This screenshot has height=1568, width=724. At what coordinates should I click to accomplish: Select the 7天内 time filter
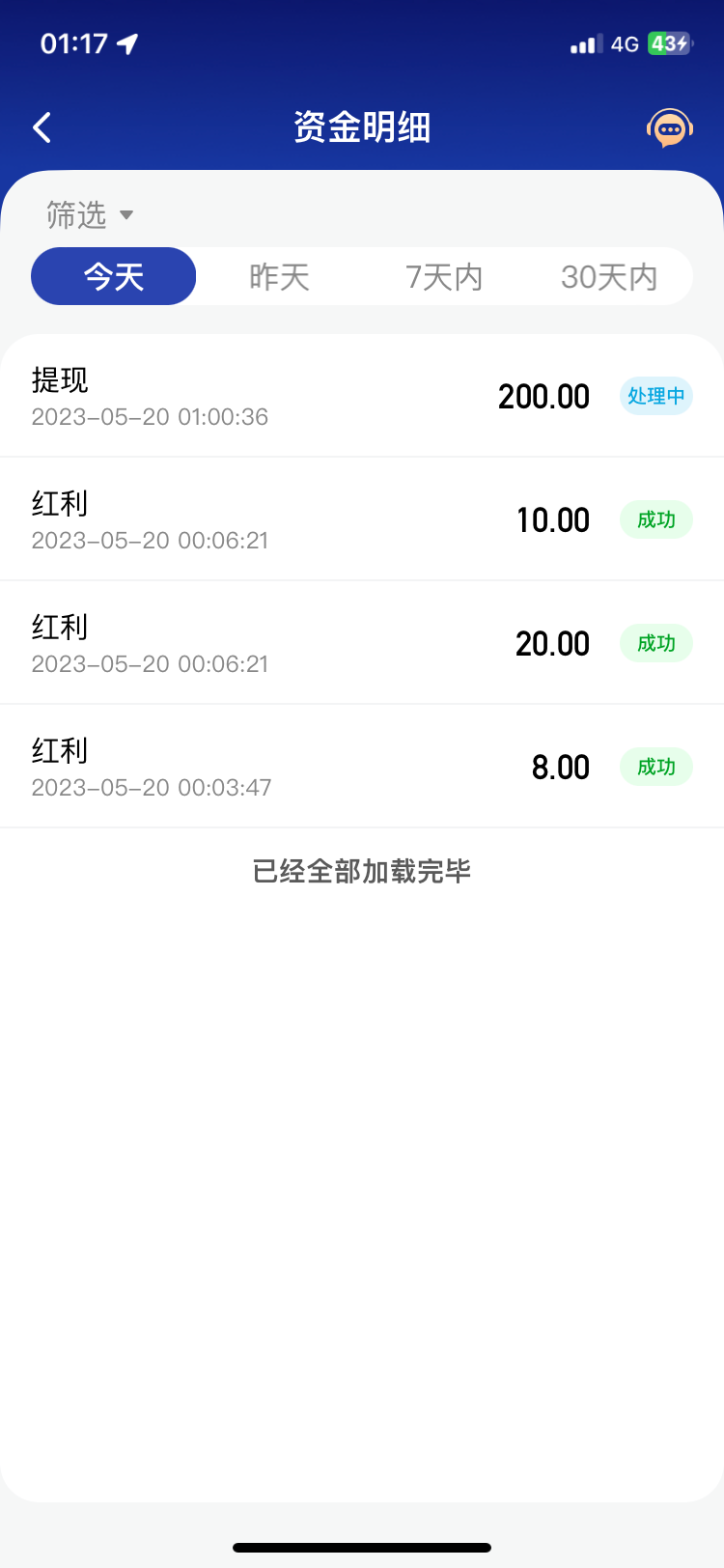(x=442, y=276)
